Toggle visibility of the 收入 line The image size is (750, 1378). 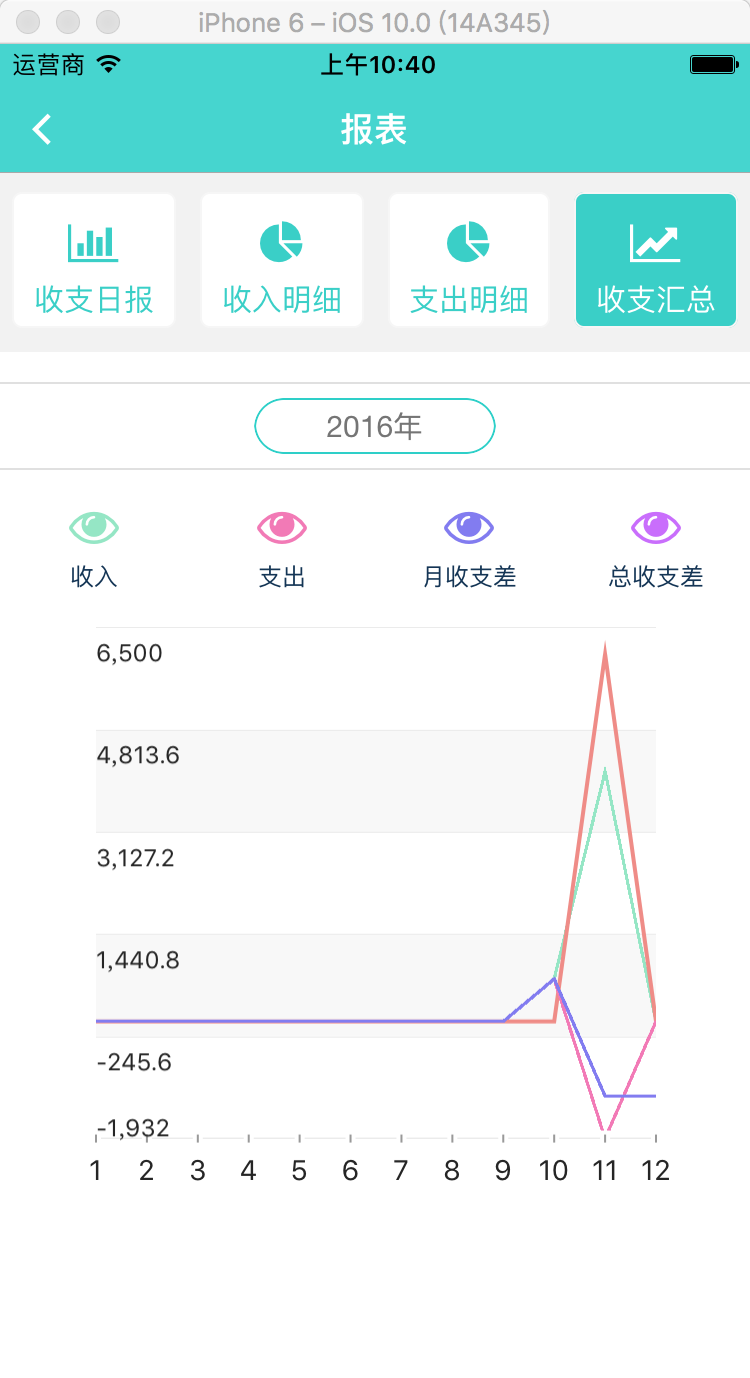[94, 527]
